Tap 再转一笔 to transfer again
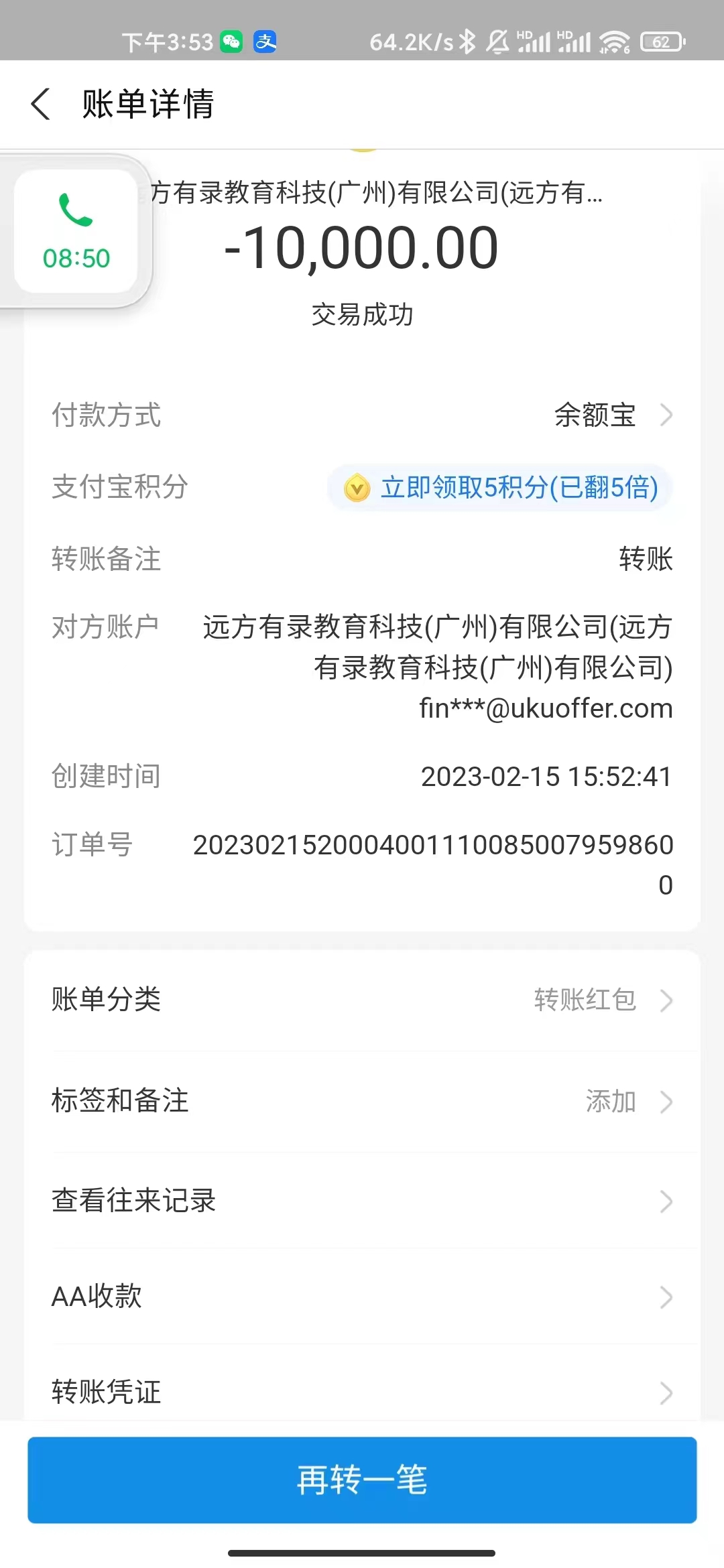This screenshot has height=1568, width=724. pos(362,1480)
